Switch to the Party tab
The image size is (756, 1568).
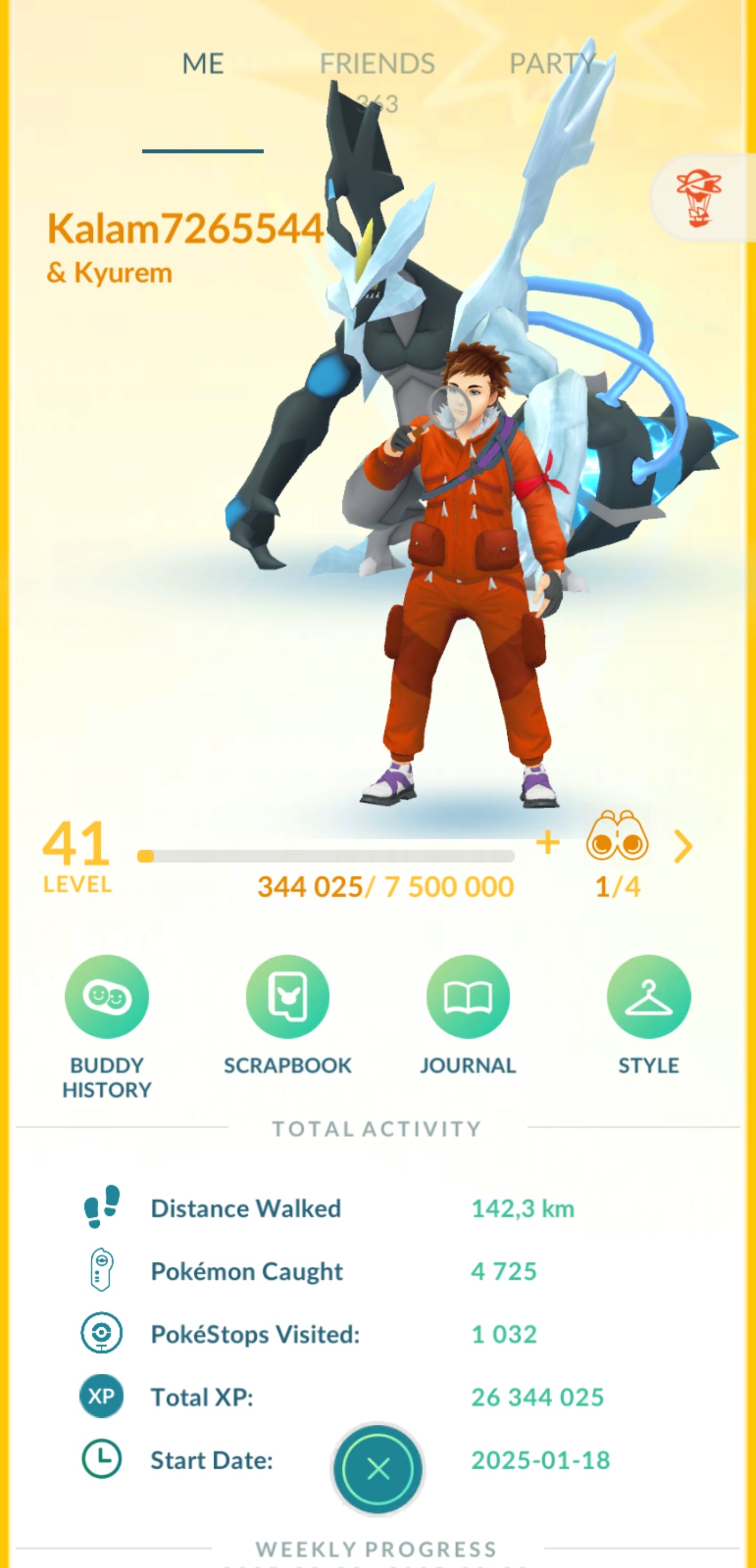pyautogui.click(x=551, y=64)
